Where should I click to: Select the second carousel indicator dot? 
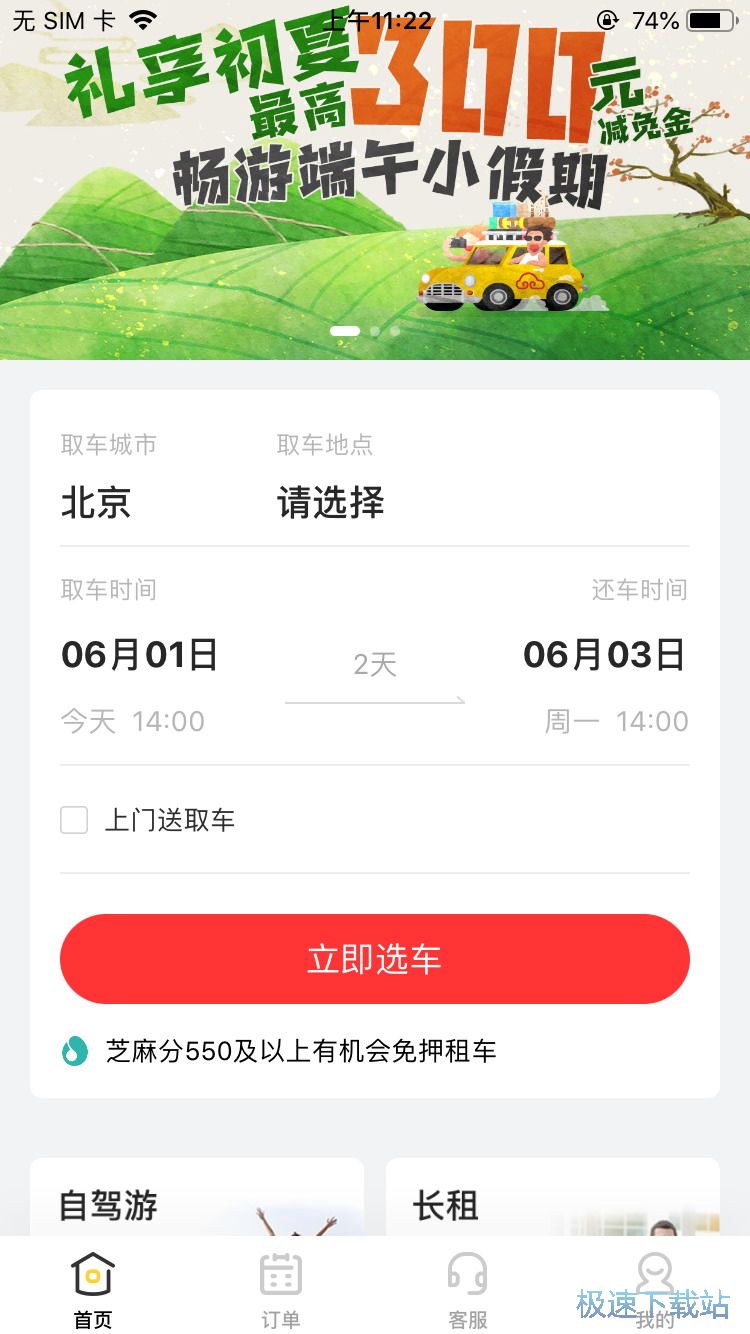pyautogui.click(x=373, y=330)
